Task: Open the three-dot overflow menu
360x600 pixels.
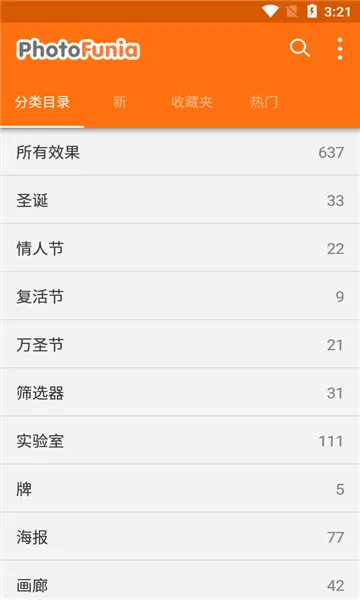Action: pyautogui.click(x=340, y=49)
